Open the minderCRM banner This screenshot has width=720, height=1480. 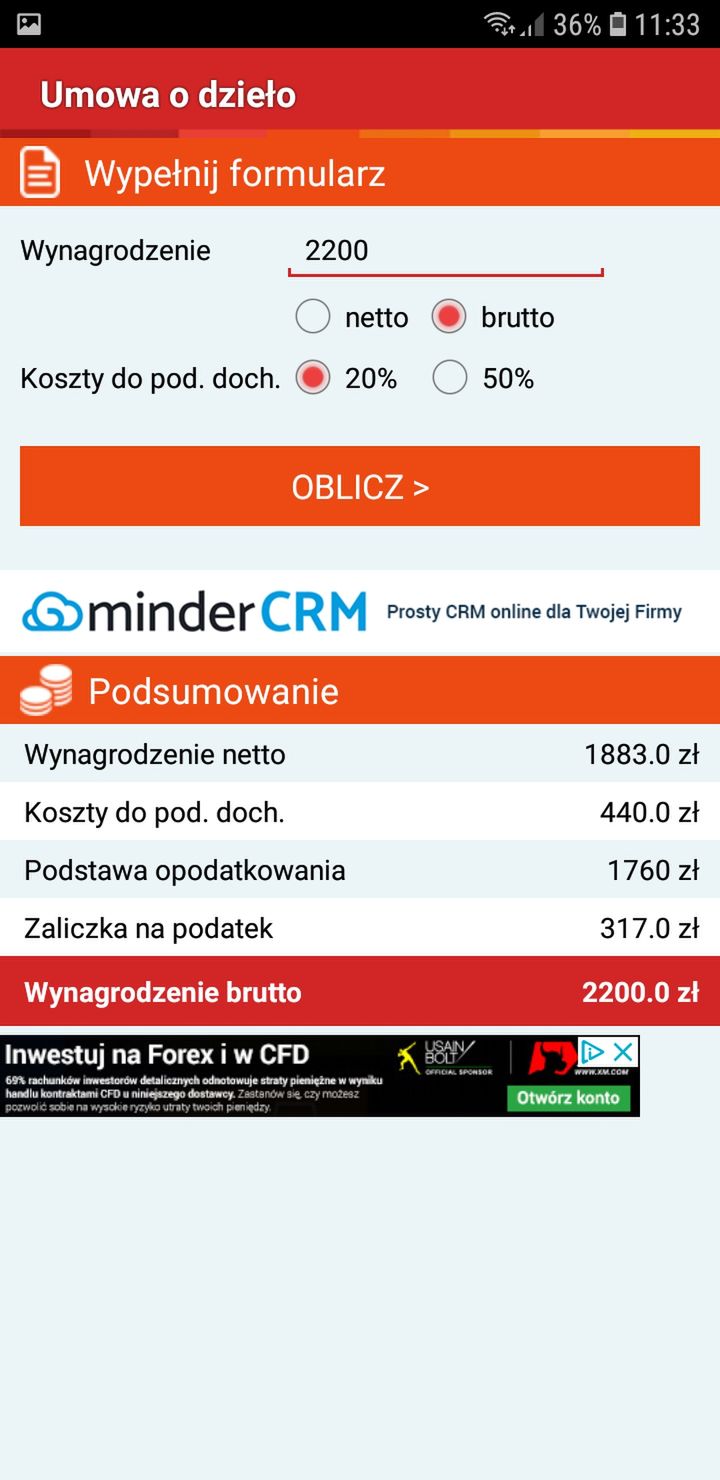360,611
